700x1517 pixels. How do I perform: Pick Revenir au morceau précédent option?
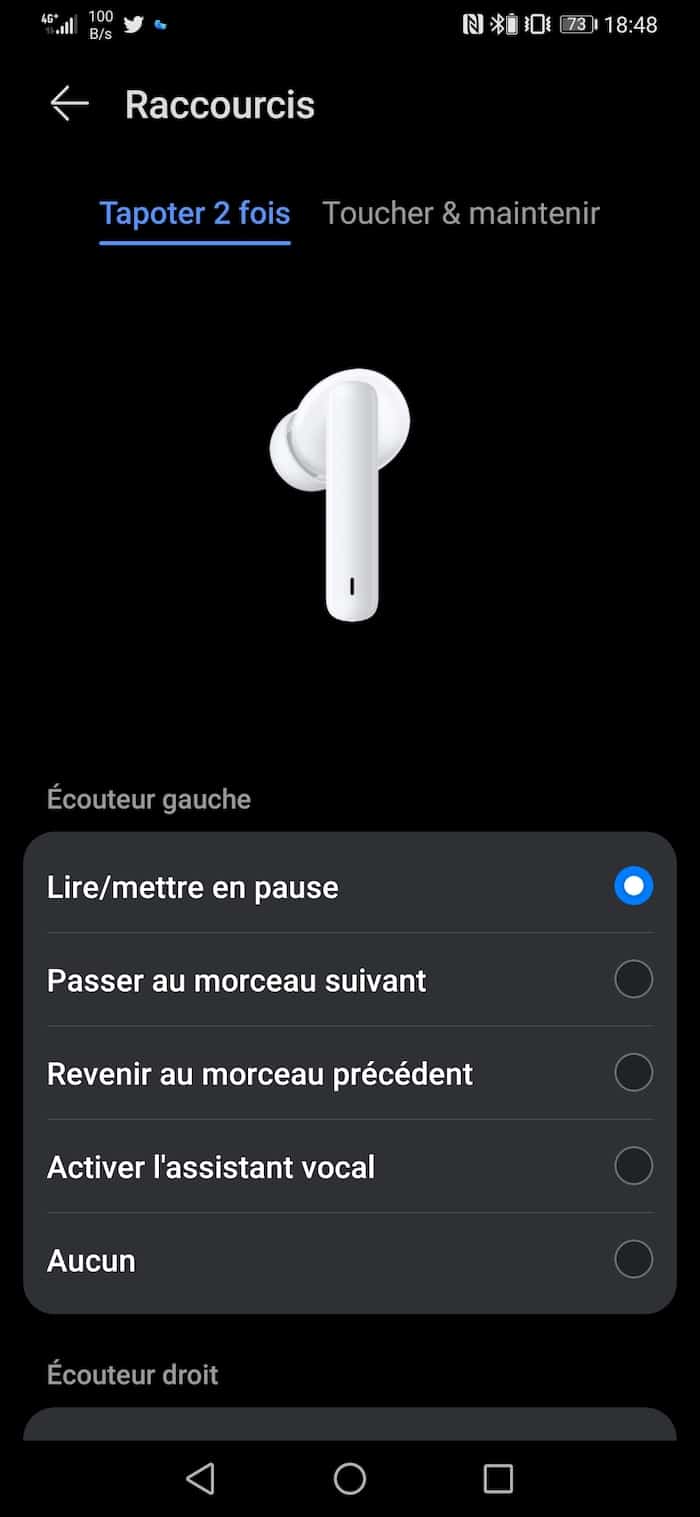click(x=633, y=1073)
